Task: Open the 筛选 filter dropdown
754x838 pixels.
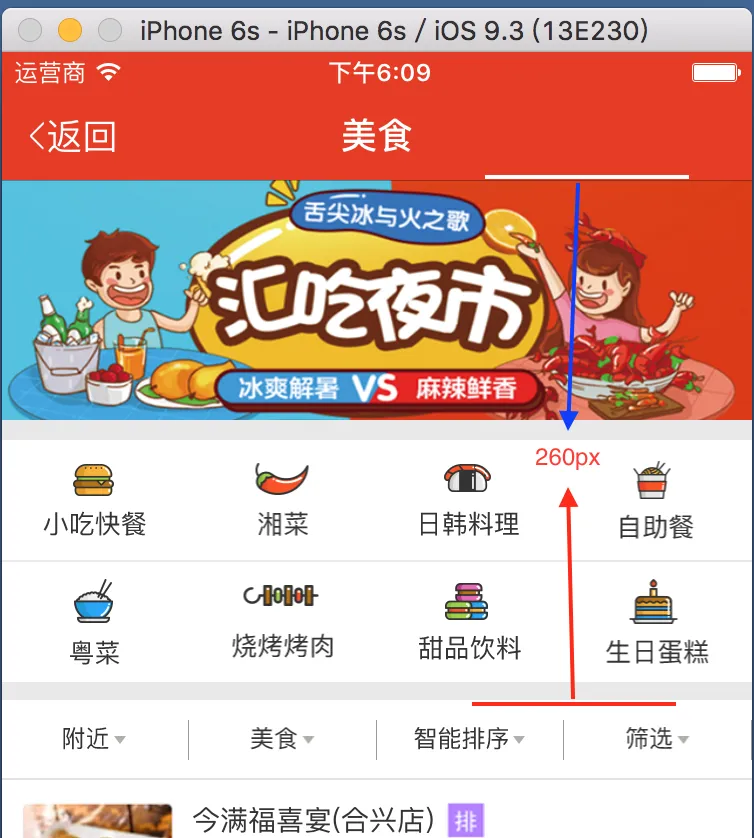Action: [x=657, y=740]
